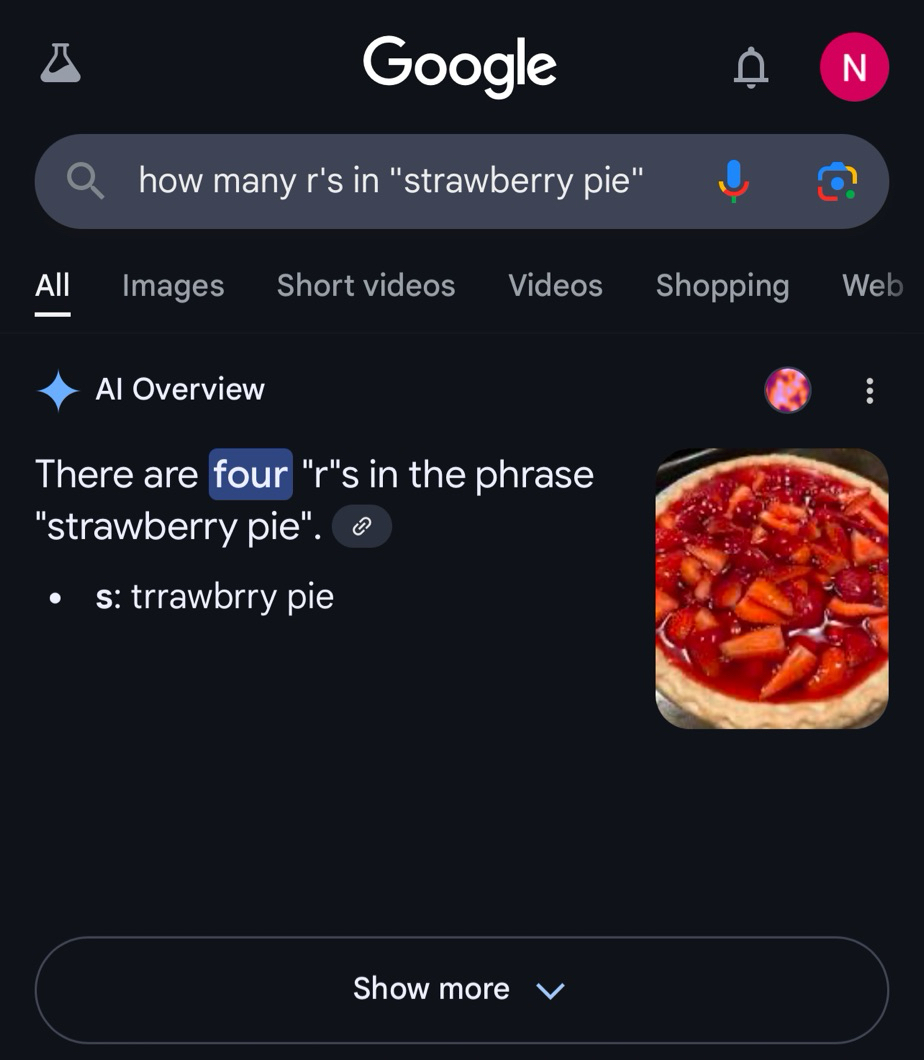Screen dimensions: 924x1060
Task: Select the All results tab
Action: click(52, 286)
